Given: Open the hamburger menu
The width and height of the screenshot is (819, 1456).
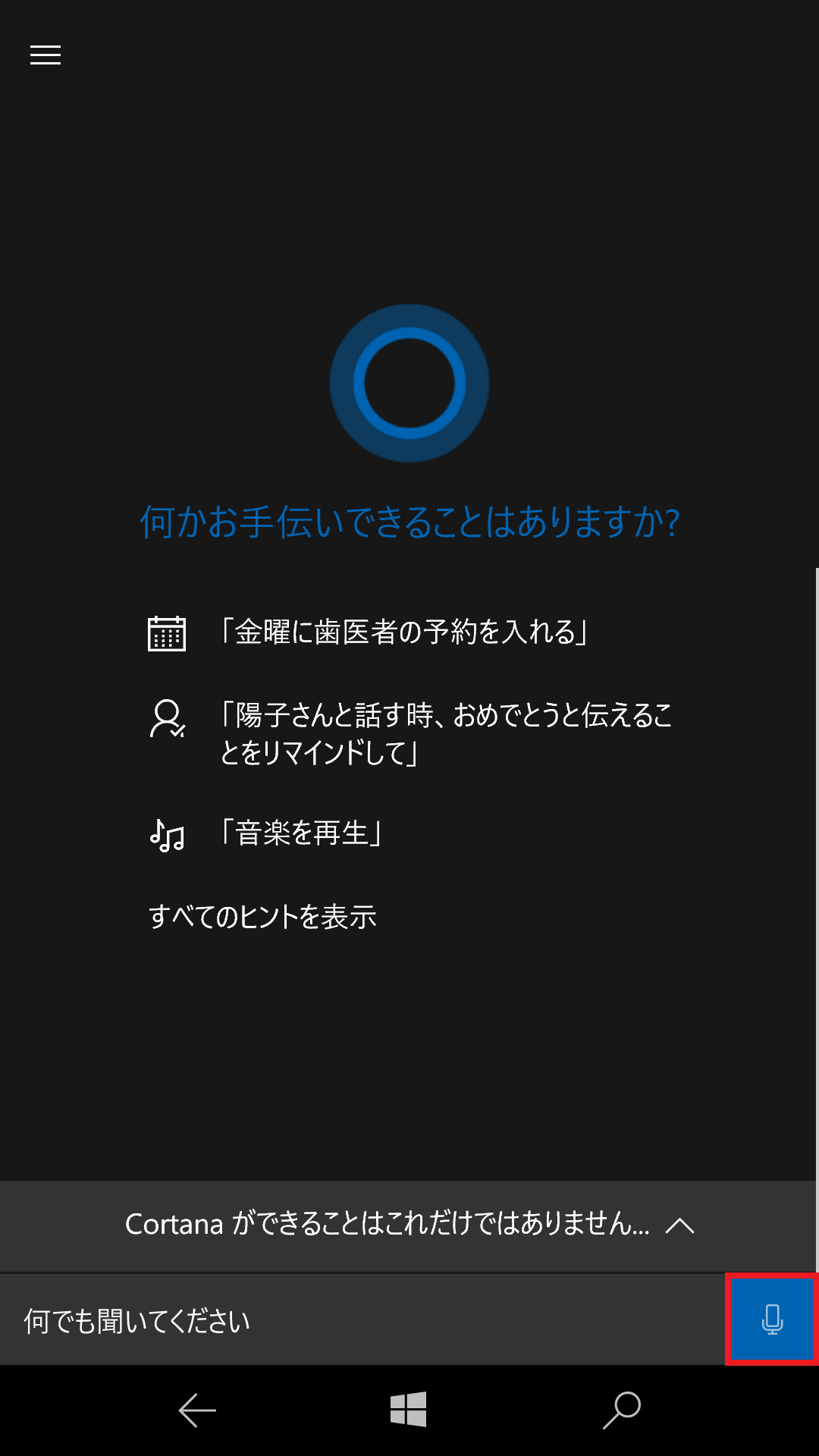Looking at the screenshot, I should (x=45, y=55).
